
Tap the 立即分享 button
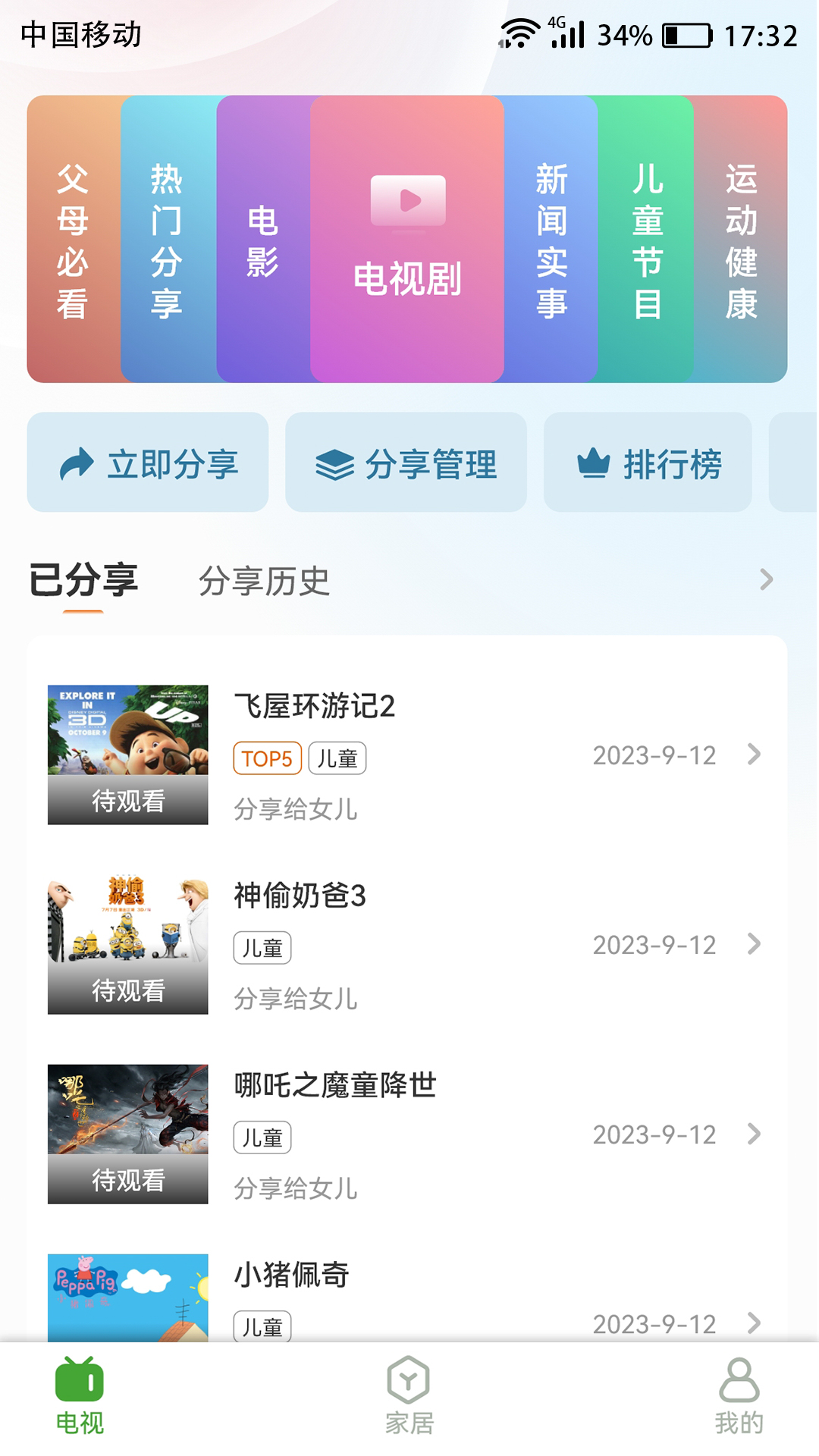(148, 463)
